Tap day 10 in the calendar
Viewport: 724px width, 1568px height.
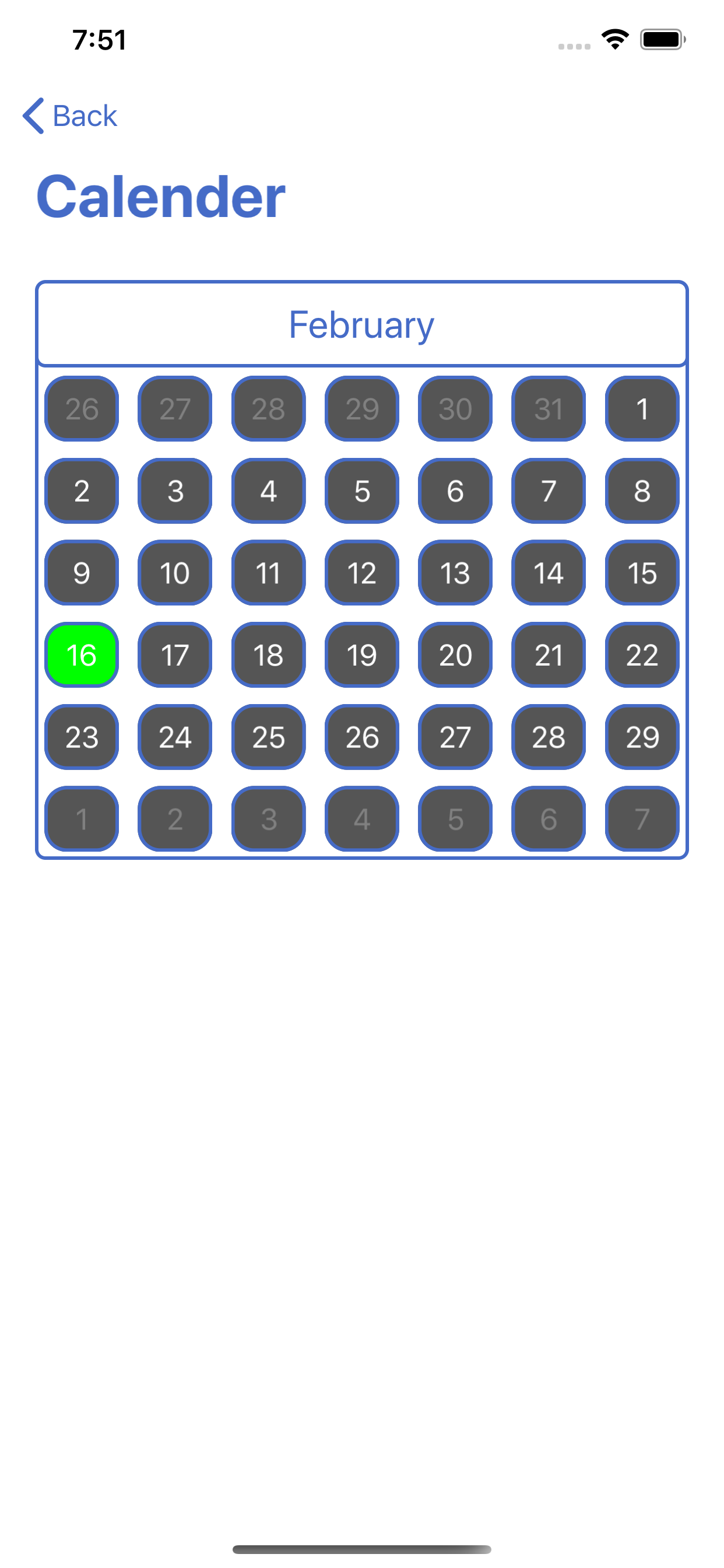(175, 573)
